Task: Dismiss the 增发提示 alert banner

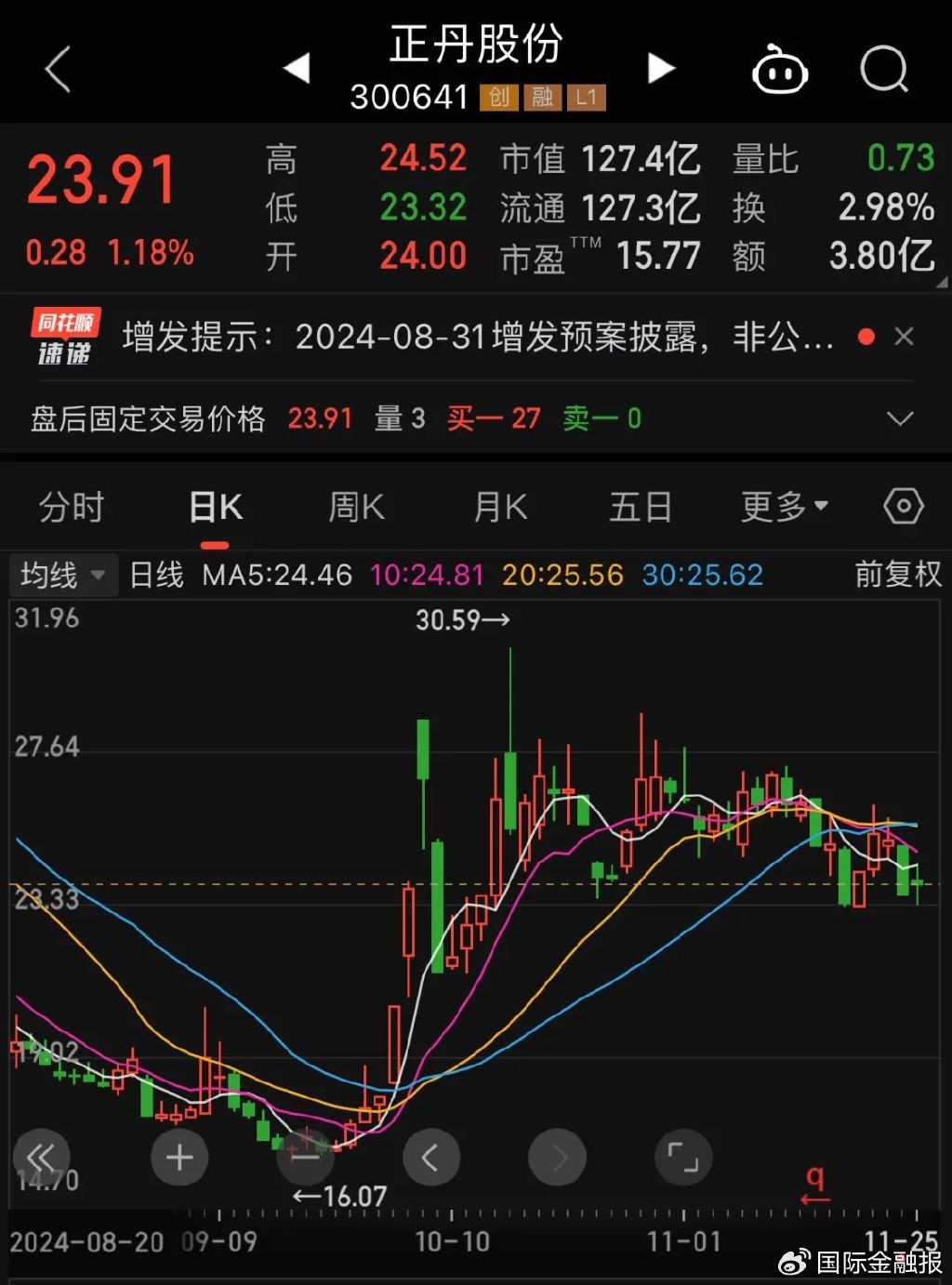Action: point(904,337)
